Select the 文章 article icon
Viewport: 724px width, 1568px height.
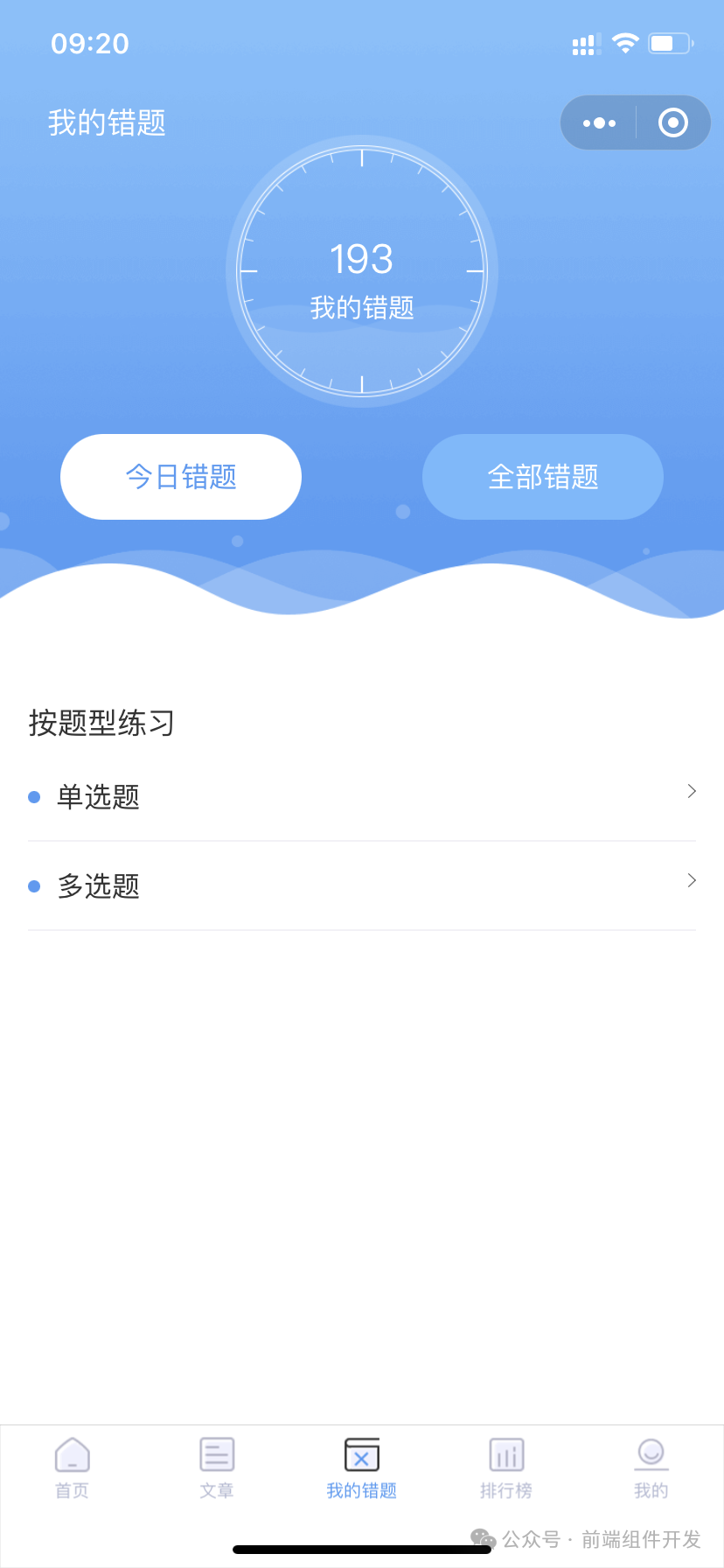click(x=217, y=1454)
